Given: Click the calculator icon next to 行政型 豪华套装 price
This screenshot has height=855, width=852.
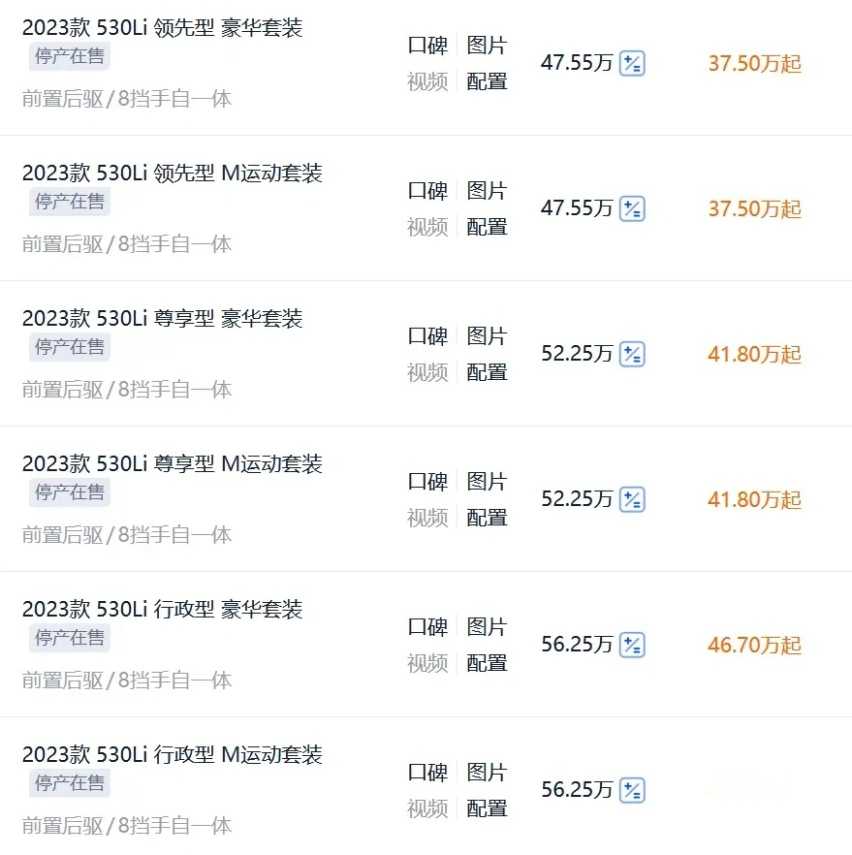Looking at the screenshot, I should tap(631, 645).
